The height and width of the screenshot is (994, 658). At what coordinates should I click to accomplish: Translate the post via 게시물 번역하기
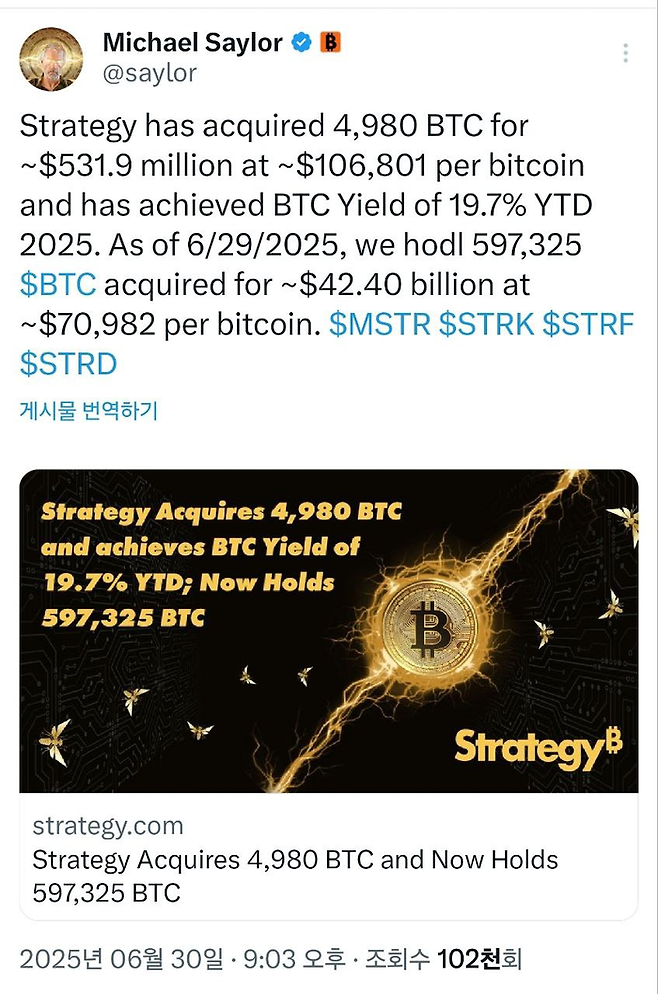pos(89,409)
